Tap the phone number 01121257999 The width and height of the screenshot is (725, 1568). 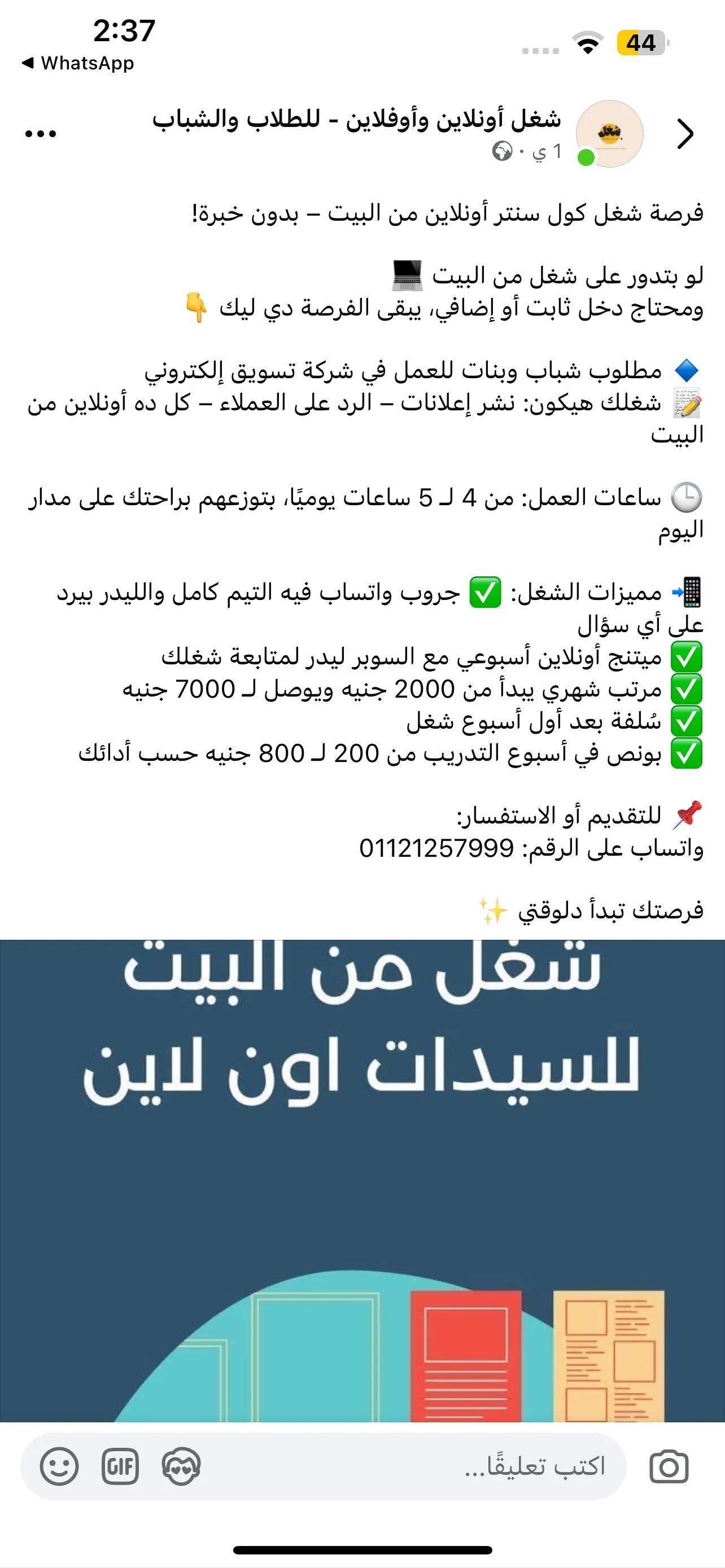(436, 848)
